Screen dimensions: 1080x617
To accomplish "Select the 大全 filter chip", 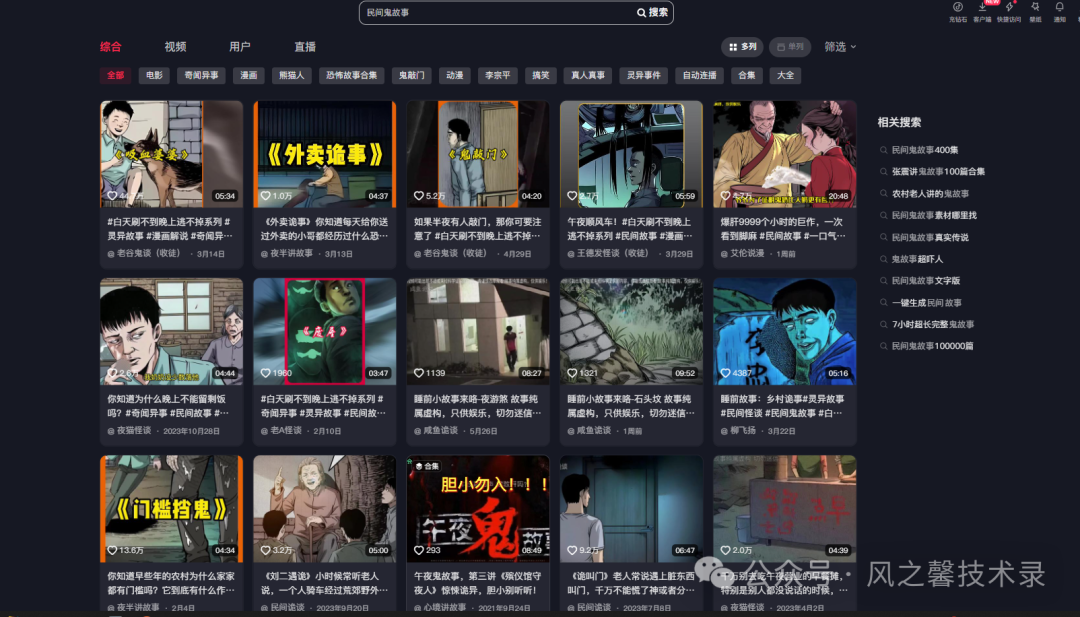I will click(x=785, y=75).
